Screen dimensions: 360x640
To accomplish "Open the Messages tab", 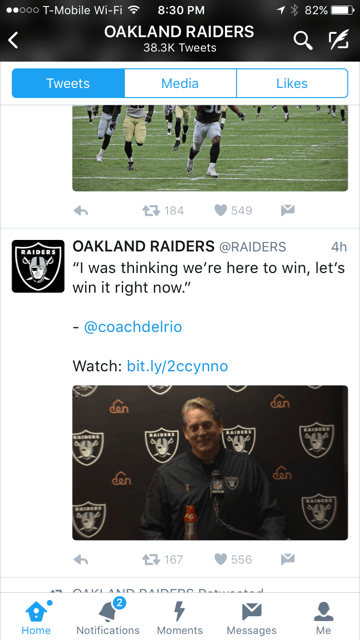I will click(x=251, y=616).
